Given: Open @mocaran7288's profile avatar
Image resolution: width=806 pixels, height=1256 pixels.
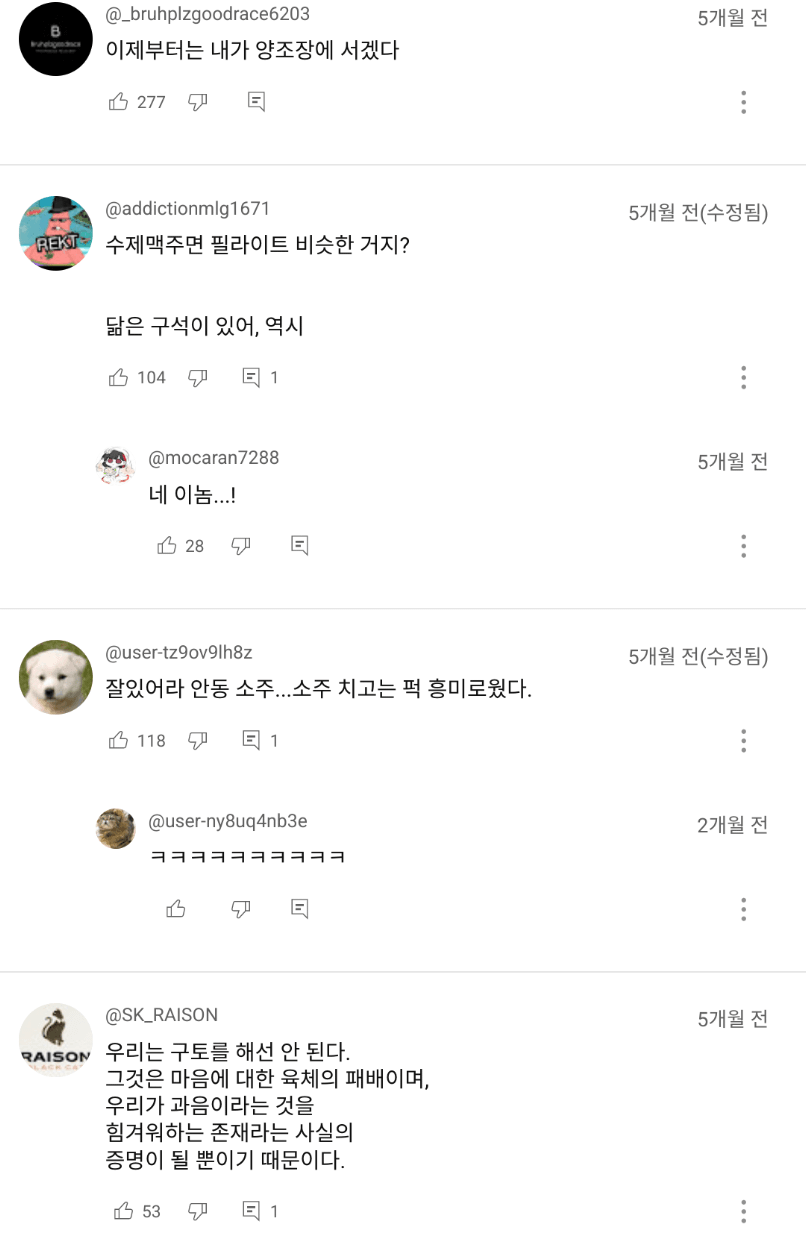Looking at the screenshot, I should pyautogui.click(x=116, y=466).
